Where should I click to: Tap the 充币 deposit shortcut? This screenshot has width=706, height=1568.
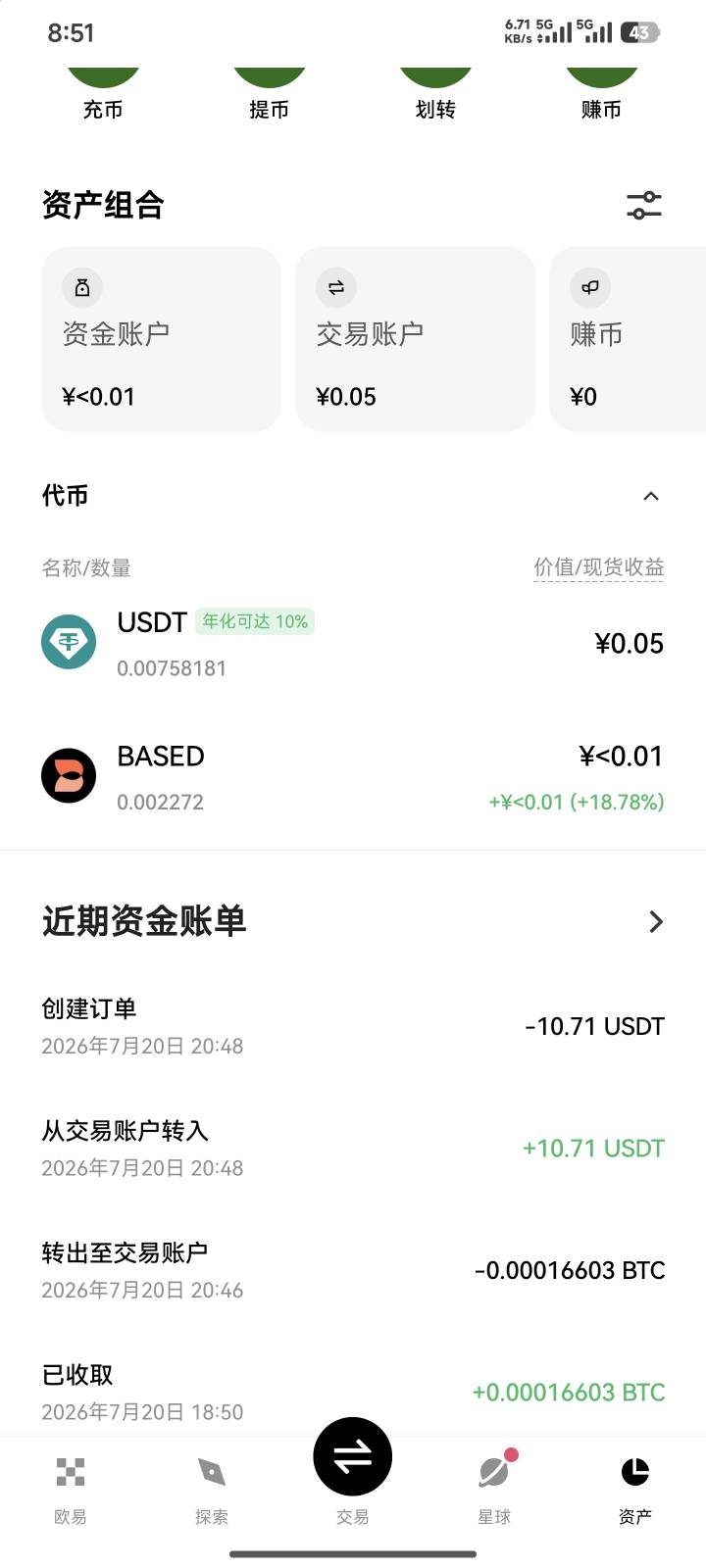point(103,93)
